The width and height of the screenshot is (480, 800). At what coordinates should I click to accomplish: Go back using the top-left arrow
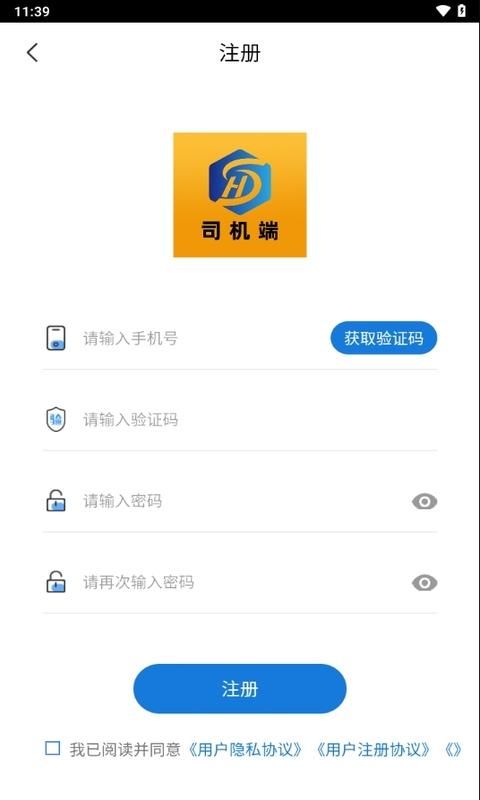coord(32,53)
